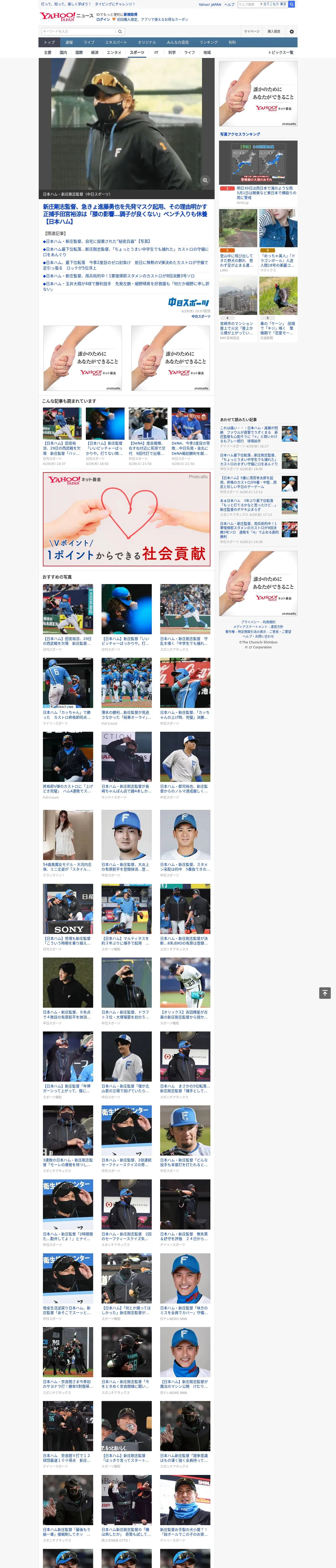
Task: Tap the back-to-top arrow button
Action: (x=325, y=993)
